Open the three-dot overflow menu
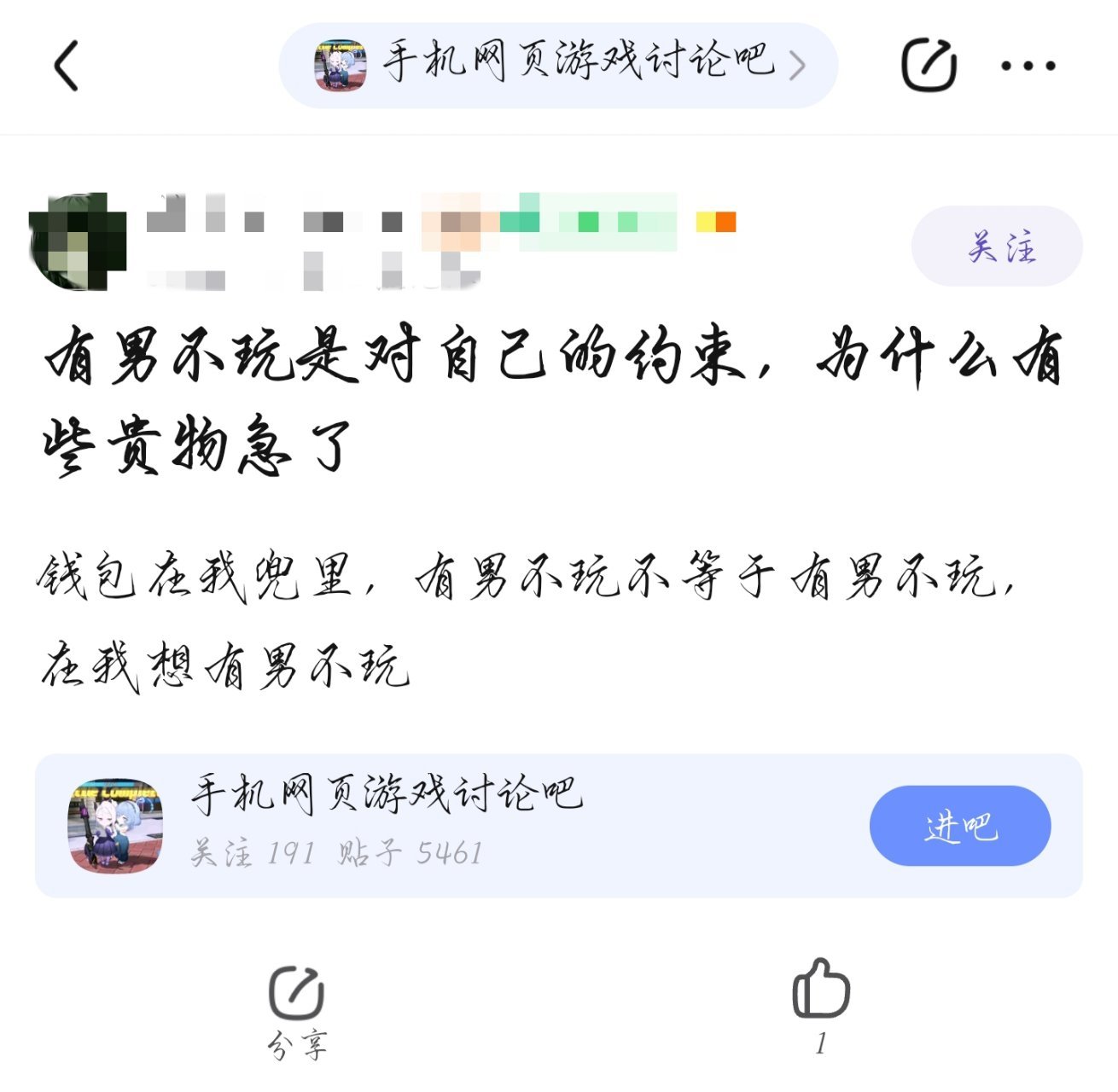Viewport: 1118px width, 1092px height. pos(1028,66)
